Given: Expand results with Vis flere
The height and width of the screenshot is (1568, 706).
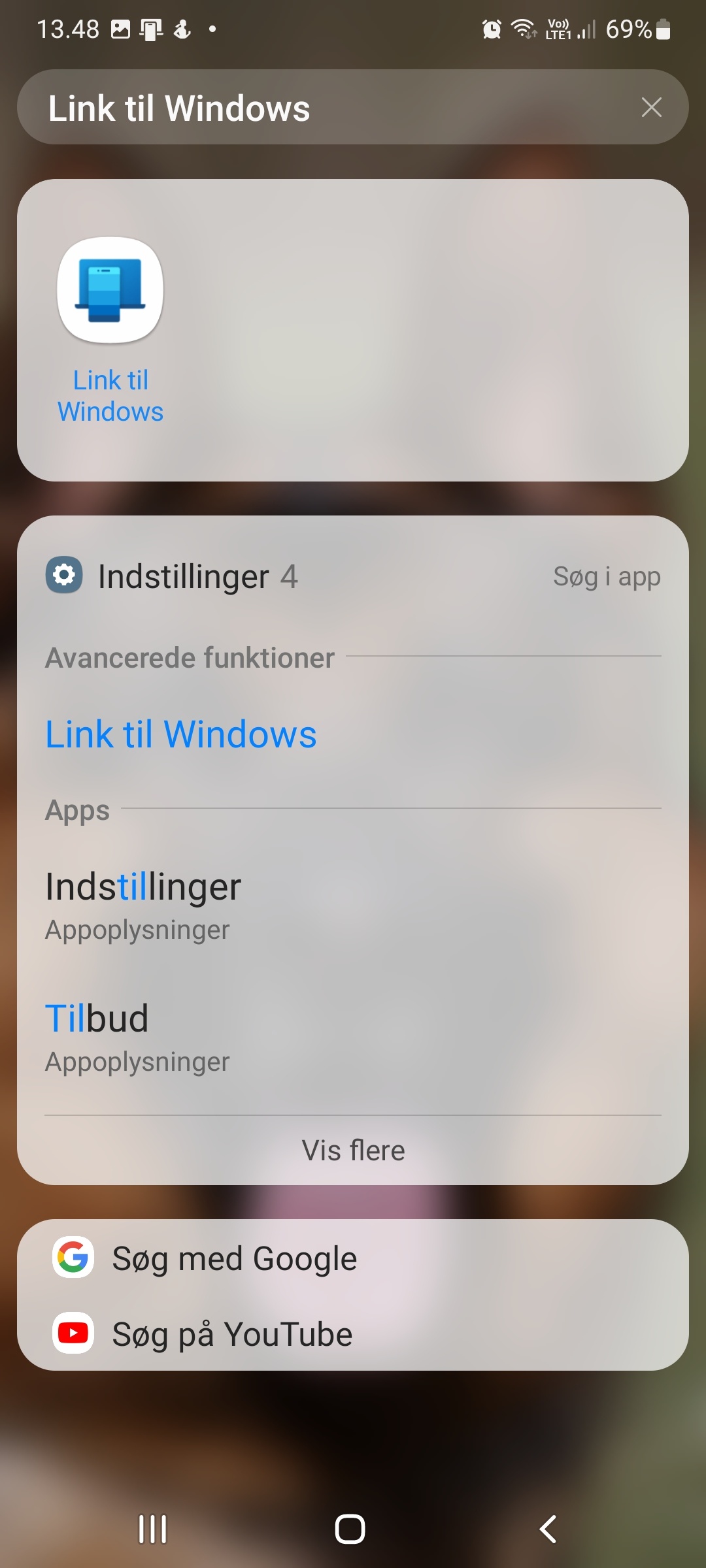Looking at the screenshot, I should pyautogui.click(x=353, y=1151).
